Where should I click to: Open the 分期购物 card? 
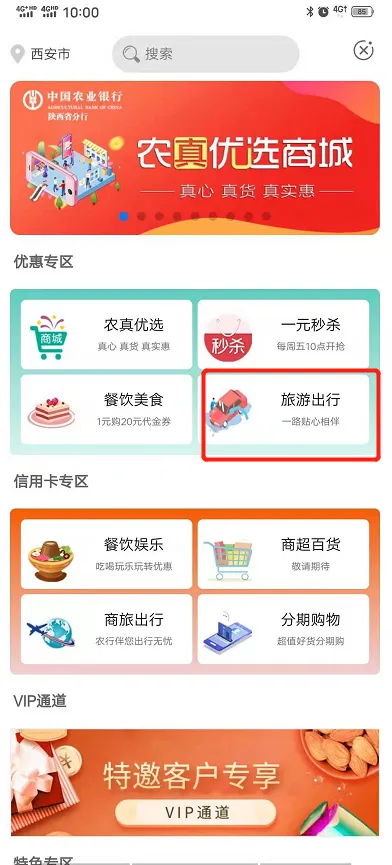point(283,629)
